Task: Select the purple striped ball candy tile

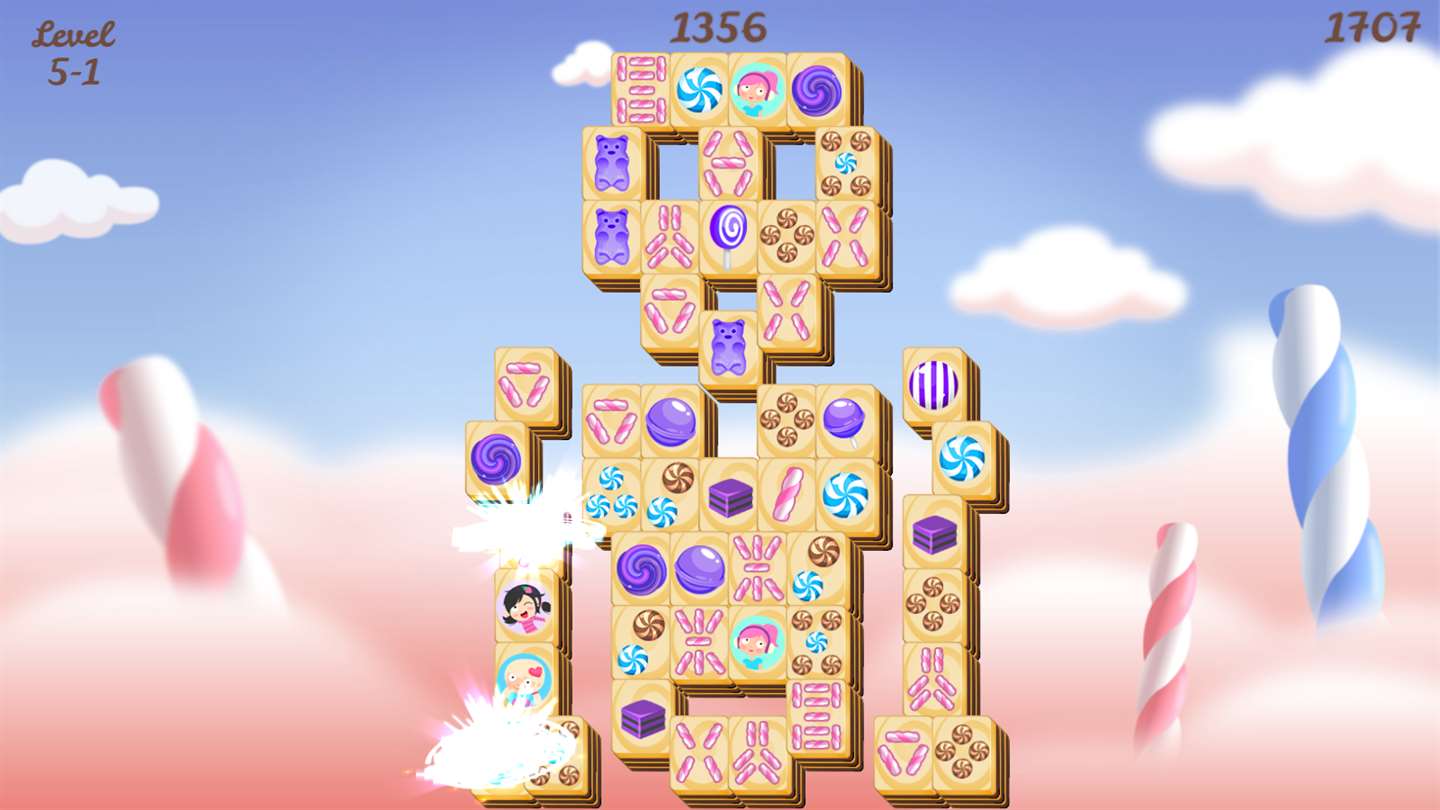Action: point(933,385)
